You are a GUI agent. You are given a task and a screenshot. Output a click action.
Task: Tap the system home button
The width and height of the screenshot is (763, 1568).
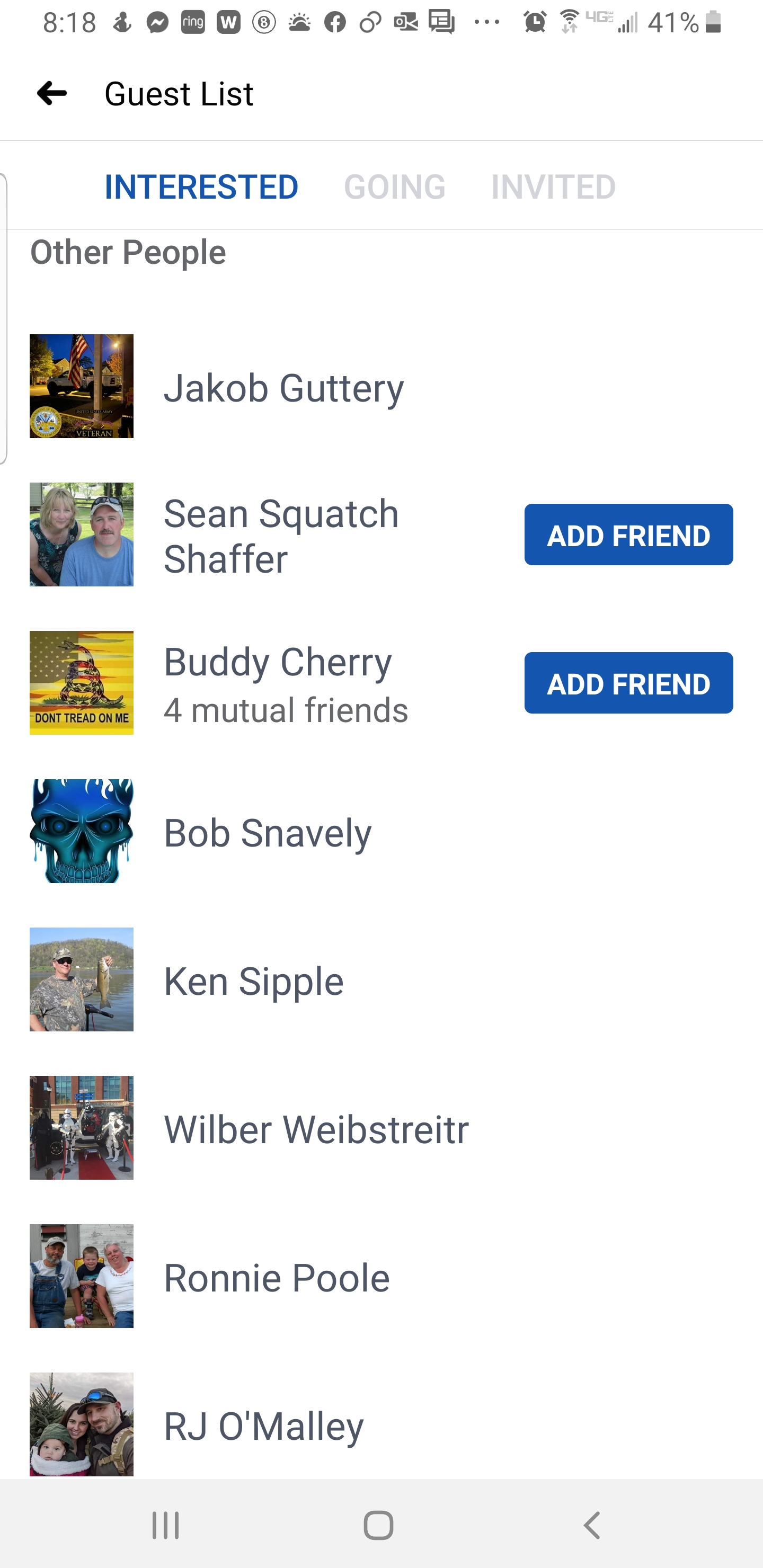click(x=378, y=1525)
